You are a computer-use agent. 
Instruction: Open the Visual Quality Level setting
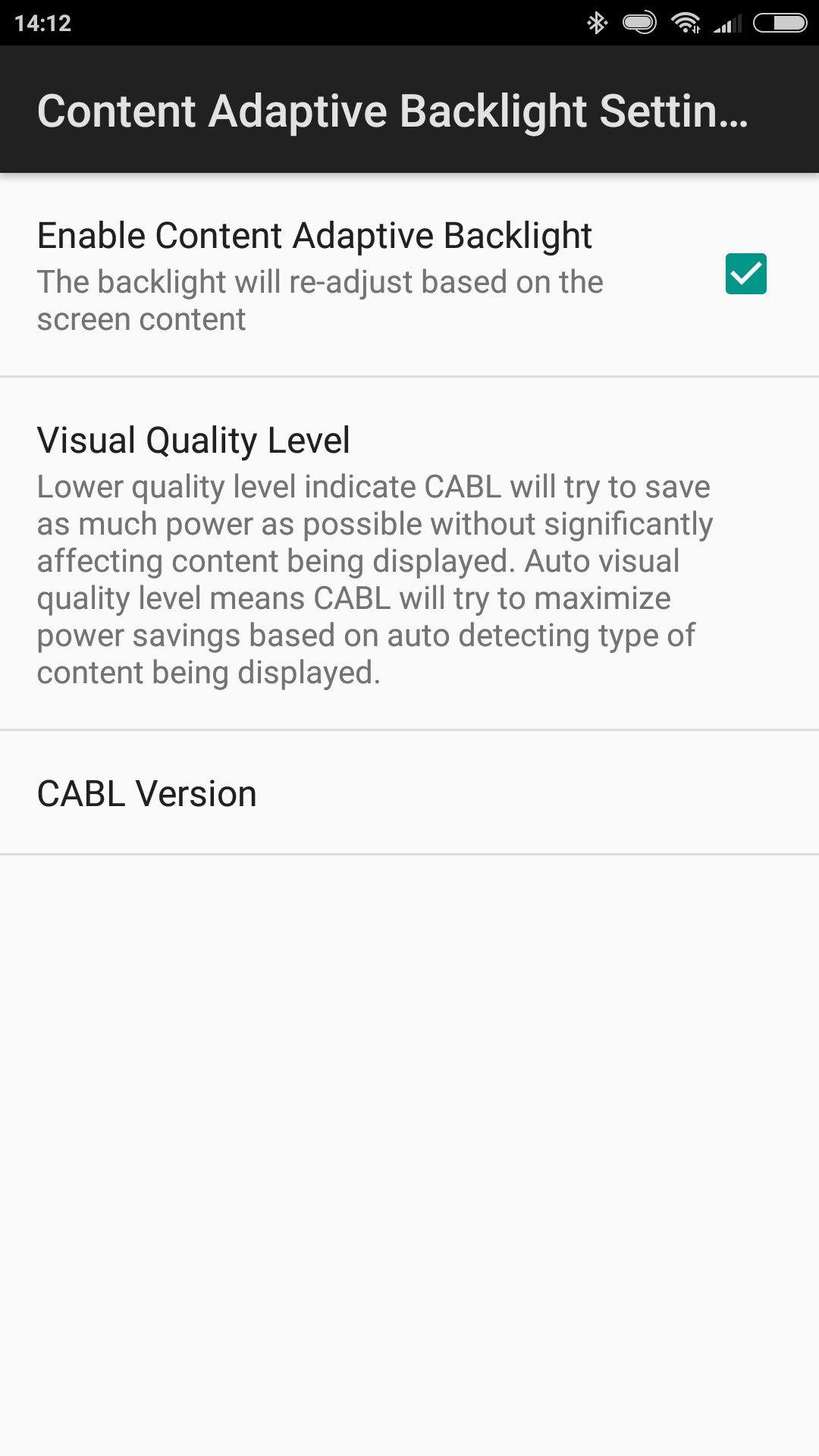click(x=409, y=554)
